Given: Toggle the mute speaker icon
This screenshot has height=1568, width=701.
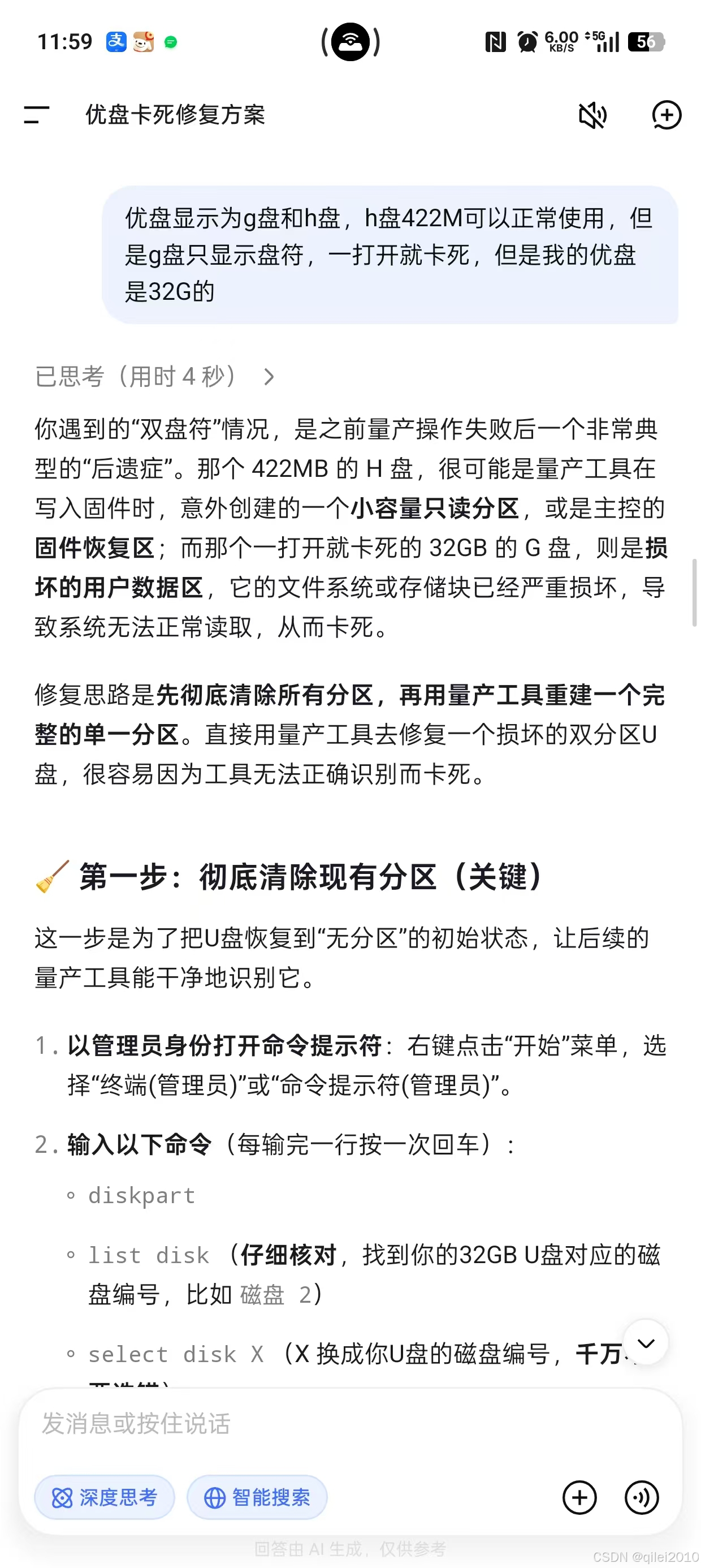Looking at the screenshot, I should click(x=592, y=115).
